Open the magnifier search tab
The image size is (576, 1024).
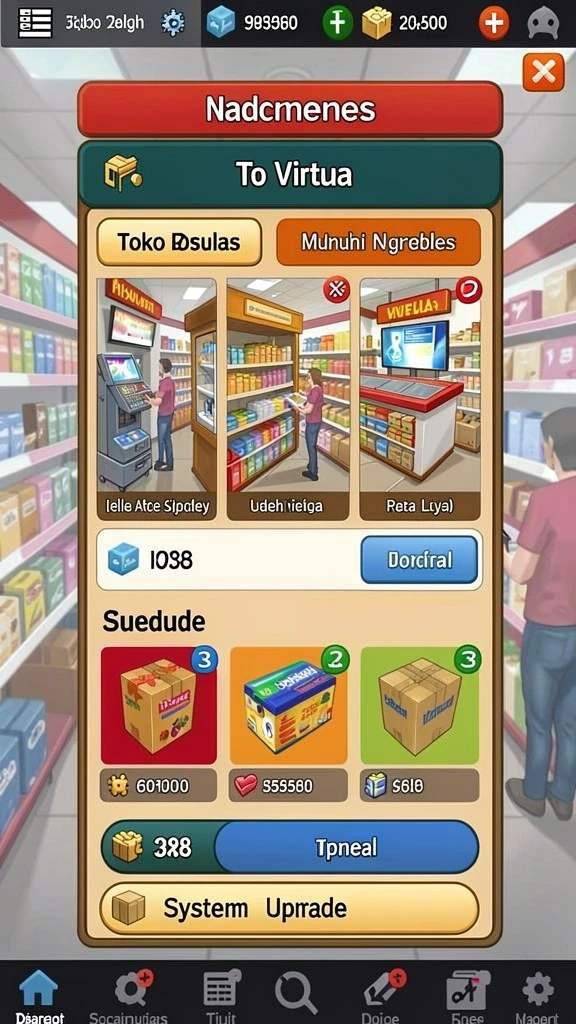(x=296, y=993)
